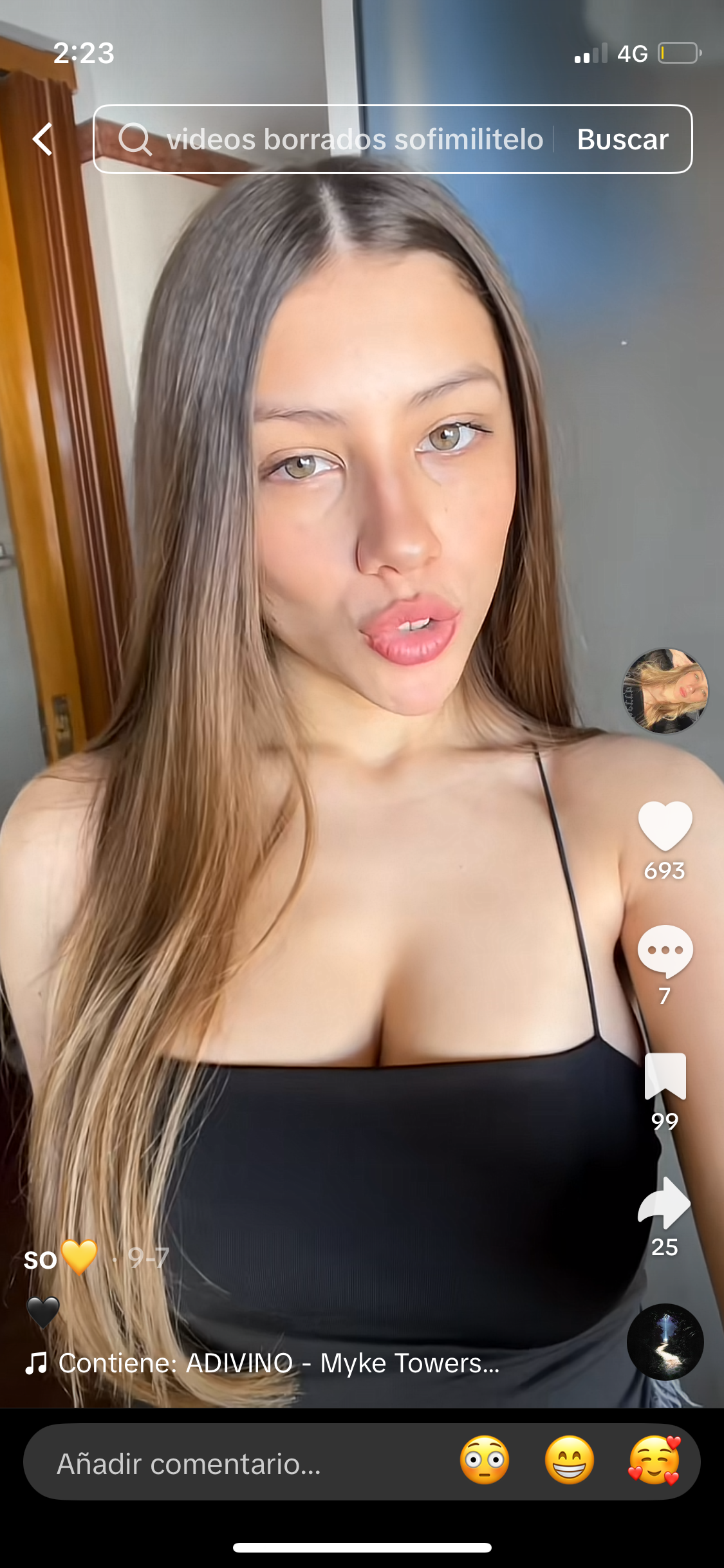
Task: Share this video using the arrow
Action: [x=665, y=1202]
